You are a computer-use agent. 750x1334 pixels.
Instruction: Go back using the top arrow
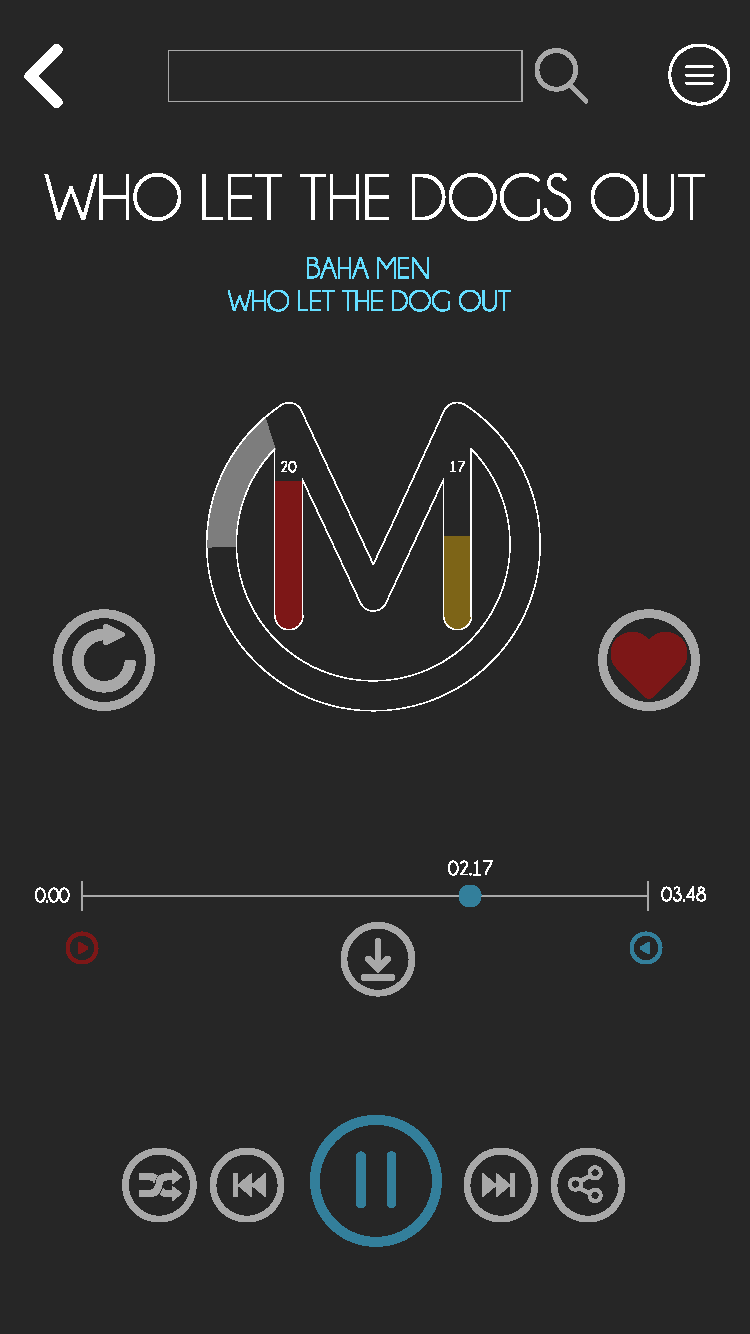click(x=44, y=76)
